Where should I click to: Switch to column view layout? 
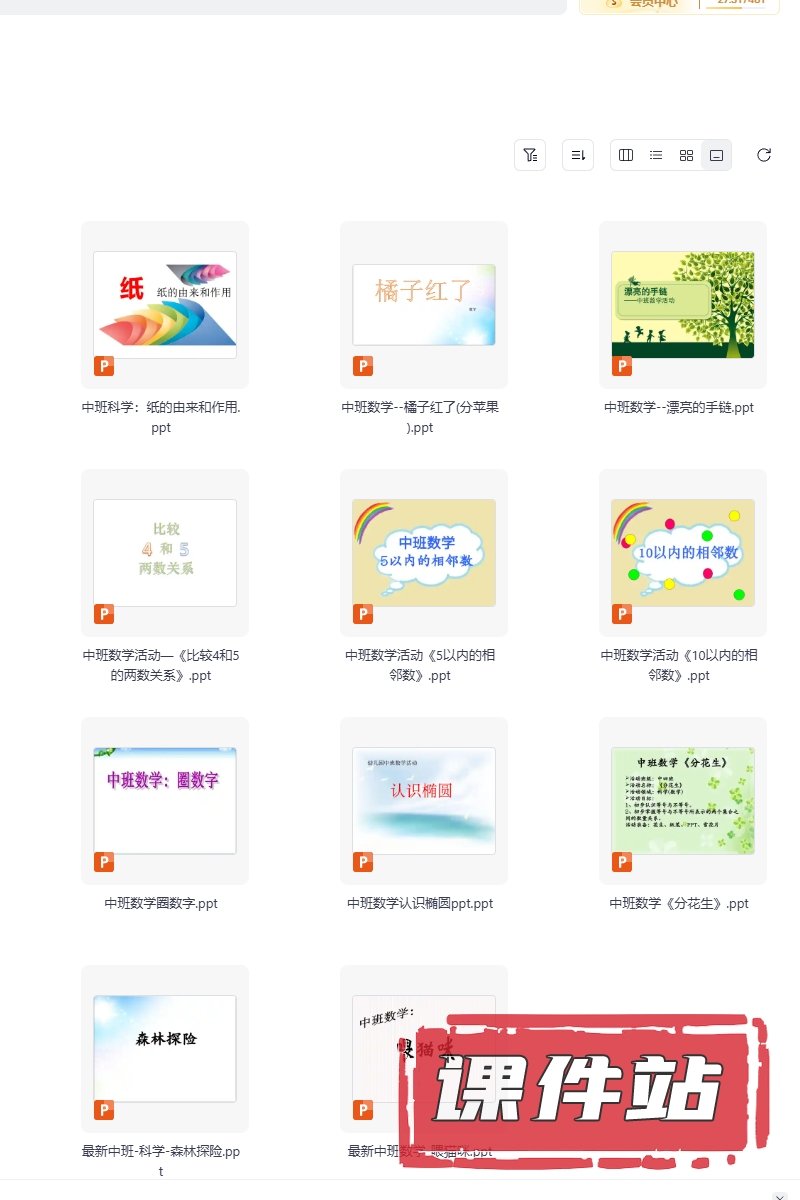tap(626, 155)
